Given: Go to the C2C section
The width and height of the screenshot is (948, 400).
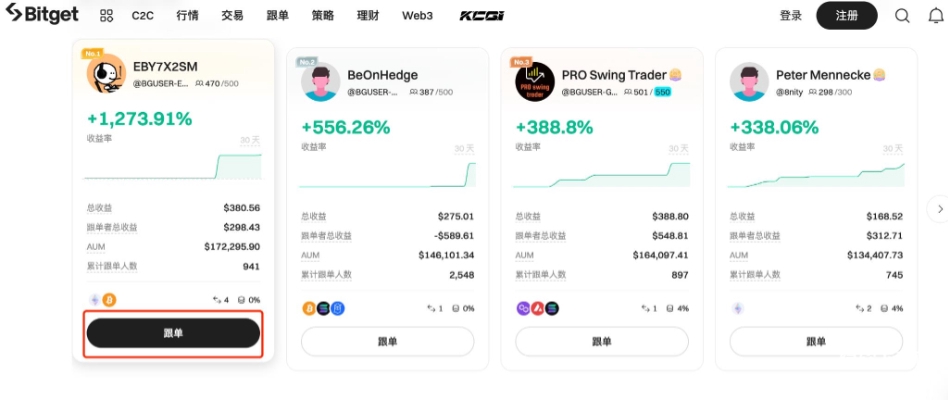Looking at the screenshot, I should pyautogui.click(x=142, y=16).
